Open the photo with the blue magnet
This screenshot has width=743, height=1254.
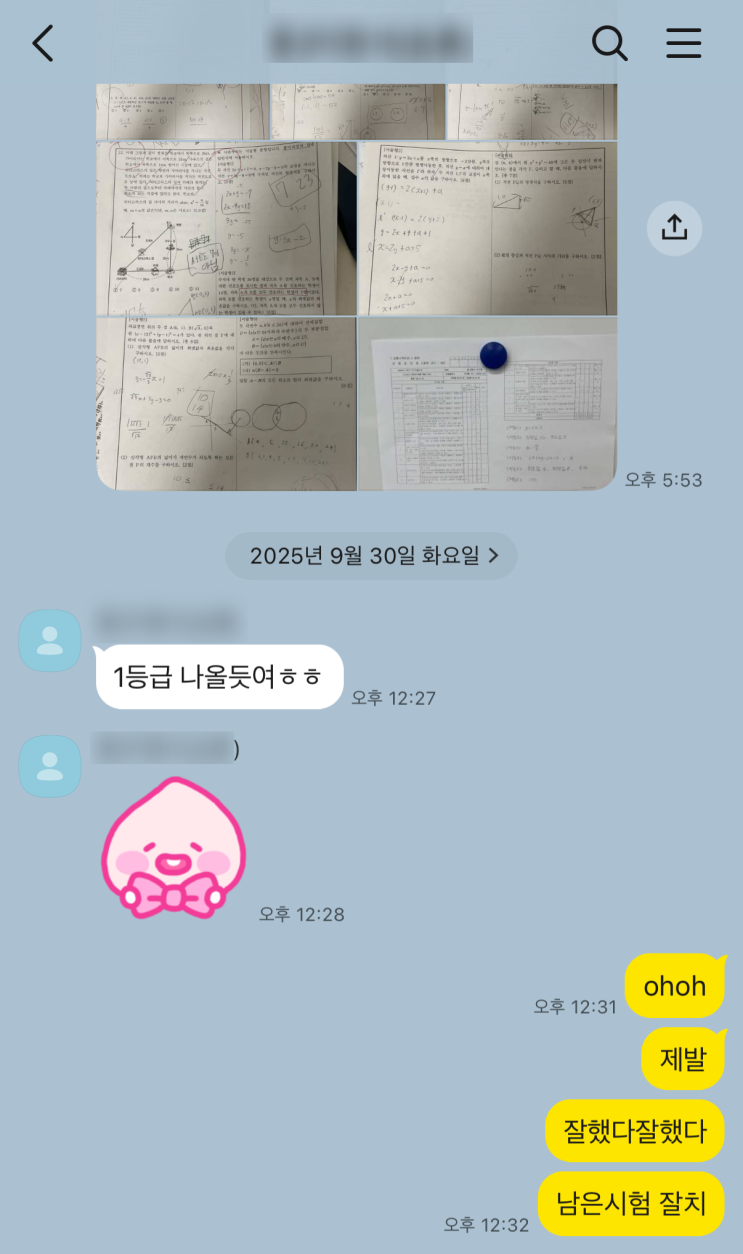point(487,404)
